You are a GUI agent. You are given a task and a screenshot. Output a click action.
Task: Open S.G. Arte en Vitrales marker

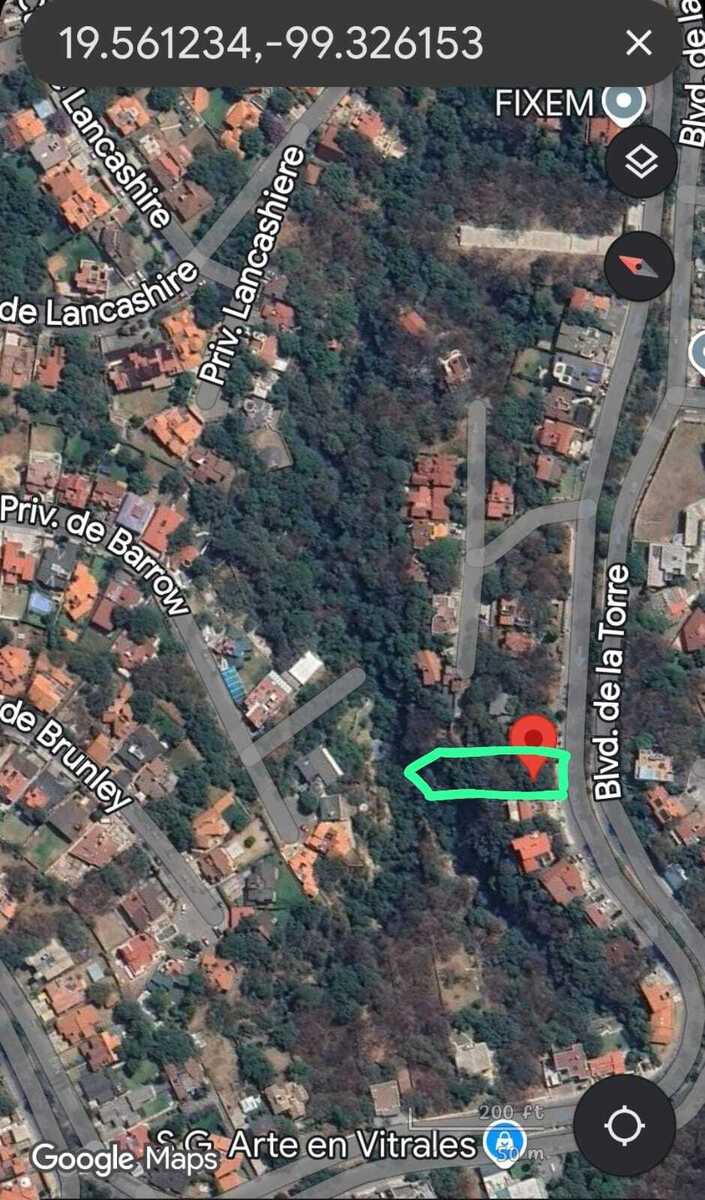coord(505,1141)
